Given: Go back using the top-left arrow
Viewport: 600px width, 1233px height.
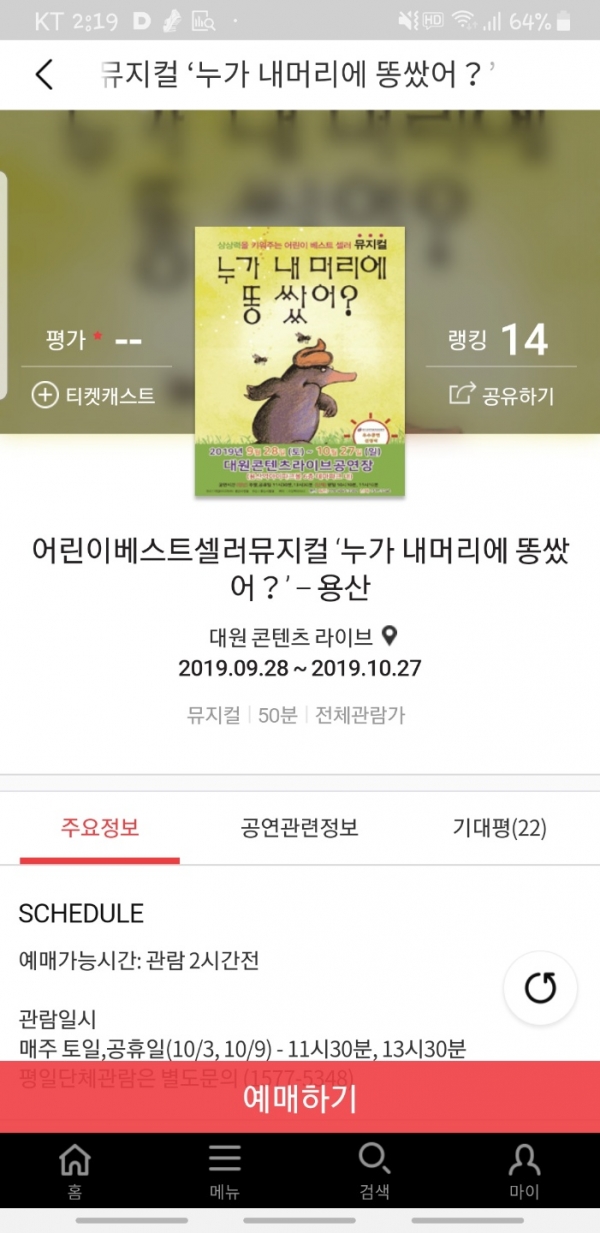Looking at the screenshot, I should 44,75.
